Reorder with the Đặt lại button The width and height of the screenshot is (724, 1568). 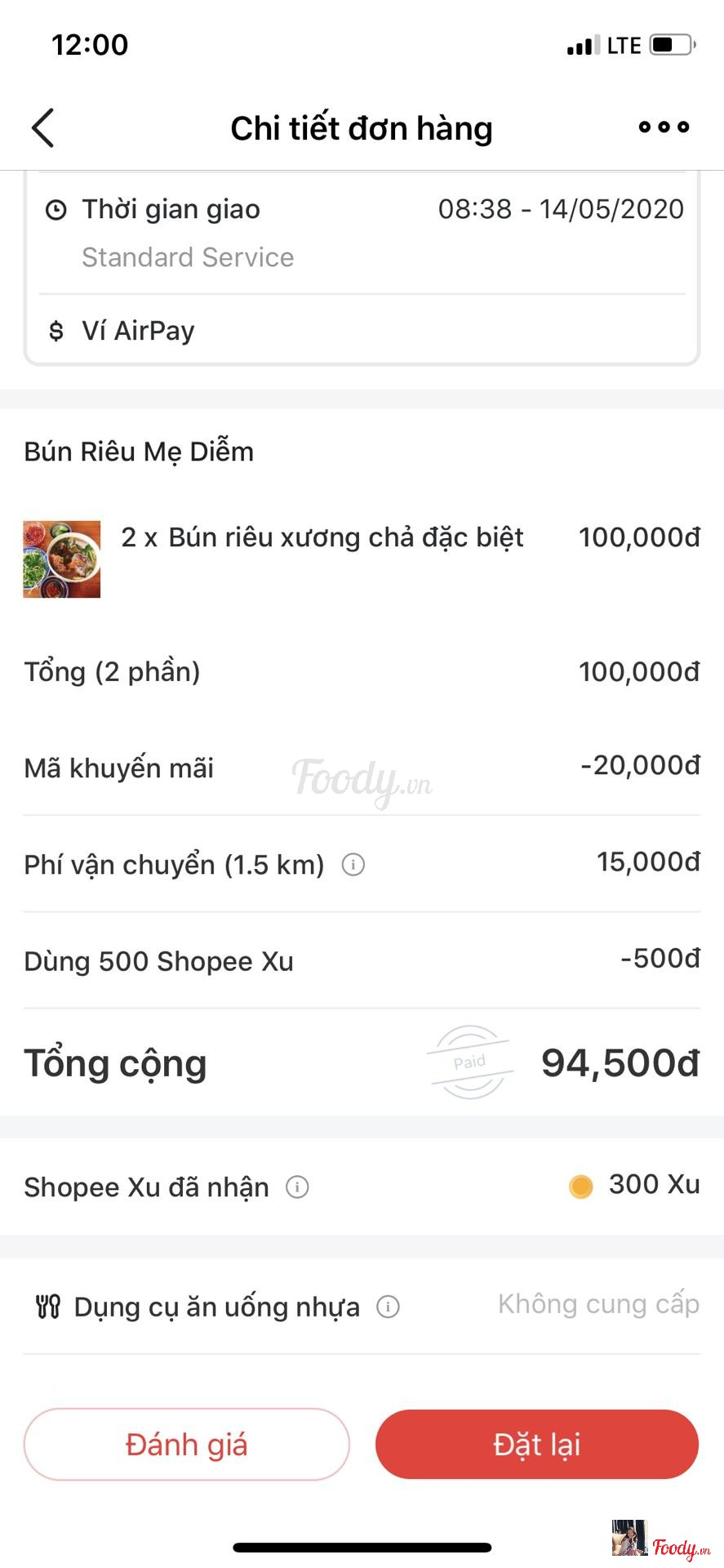(536, 1444)
